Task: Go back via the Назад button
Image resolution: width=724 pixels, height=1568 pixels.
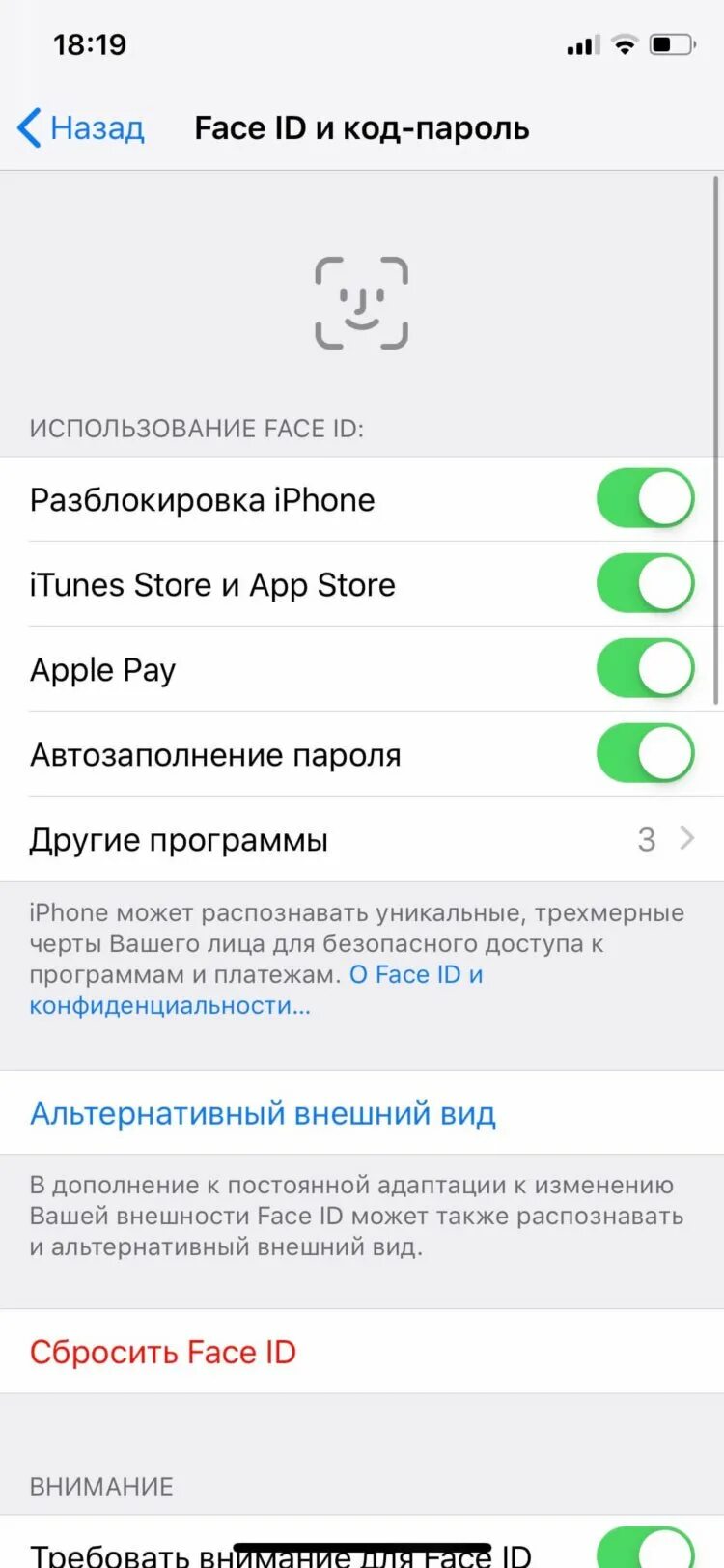Action: 82,127
